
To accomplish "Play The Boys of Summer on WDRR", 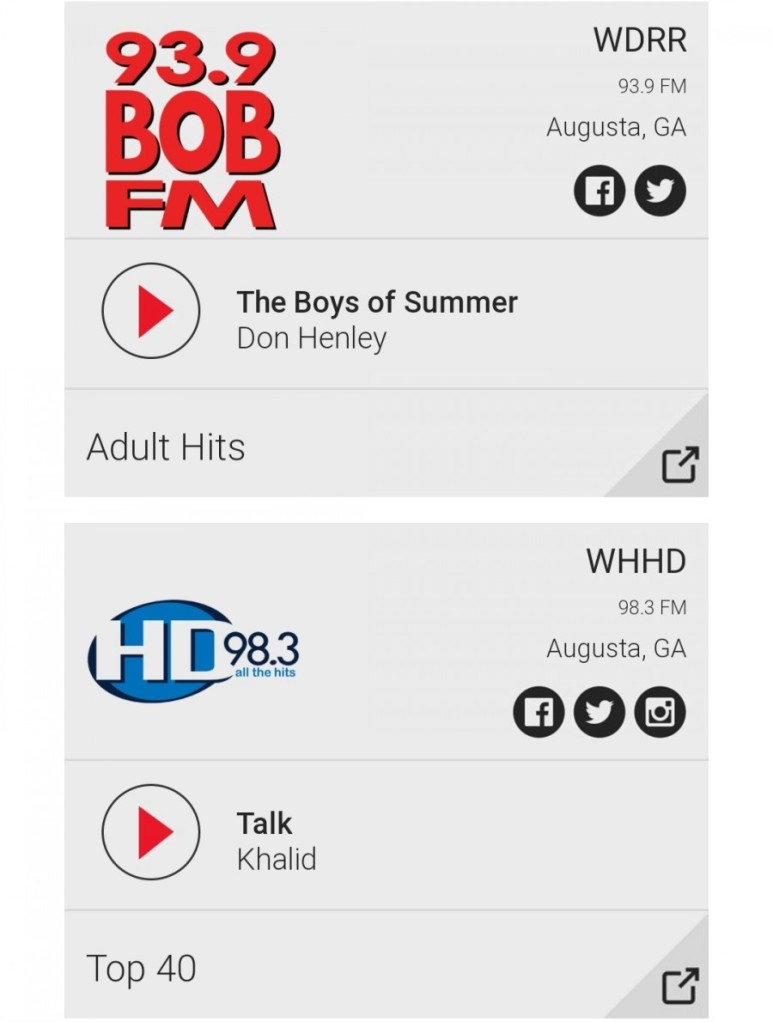I will (151, 311).
